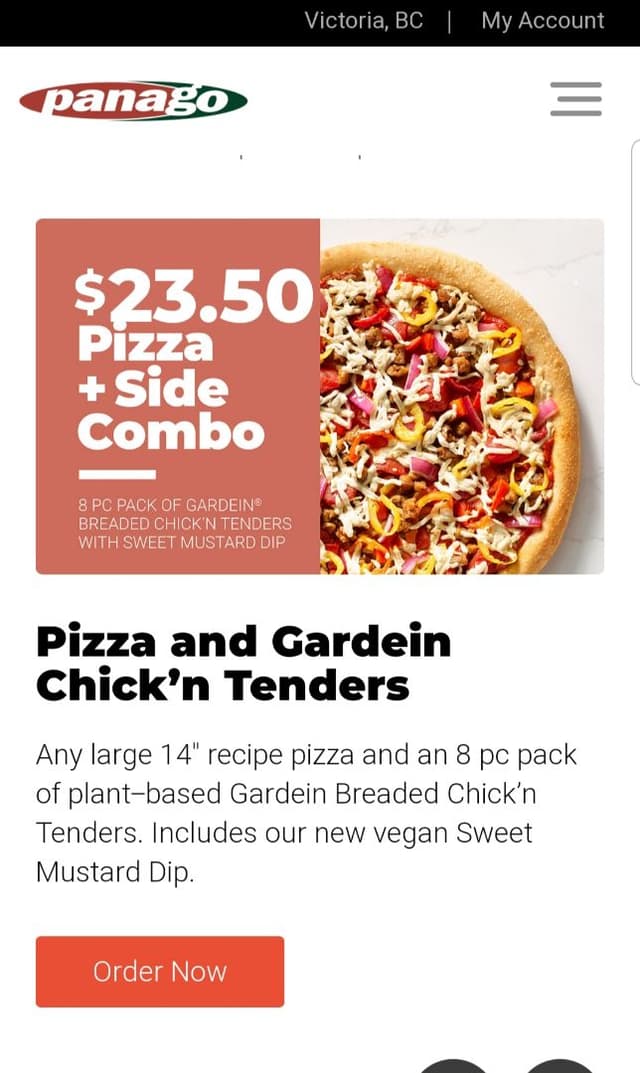640x1073 pixels.
Task: Open the hamburger menu
Action: (x=576, y=99)
